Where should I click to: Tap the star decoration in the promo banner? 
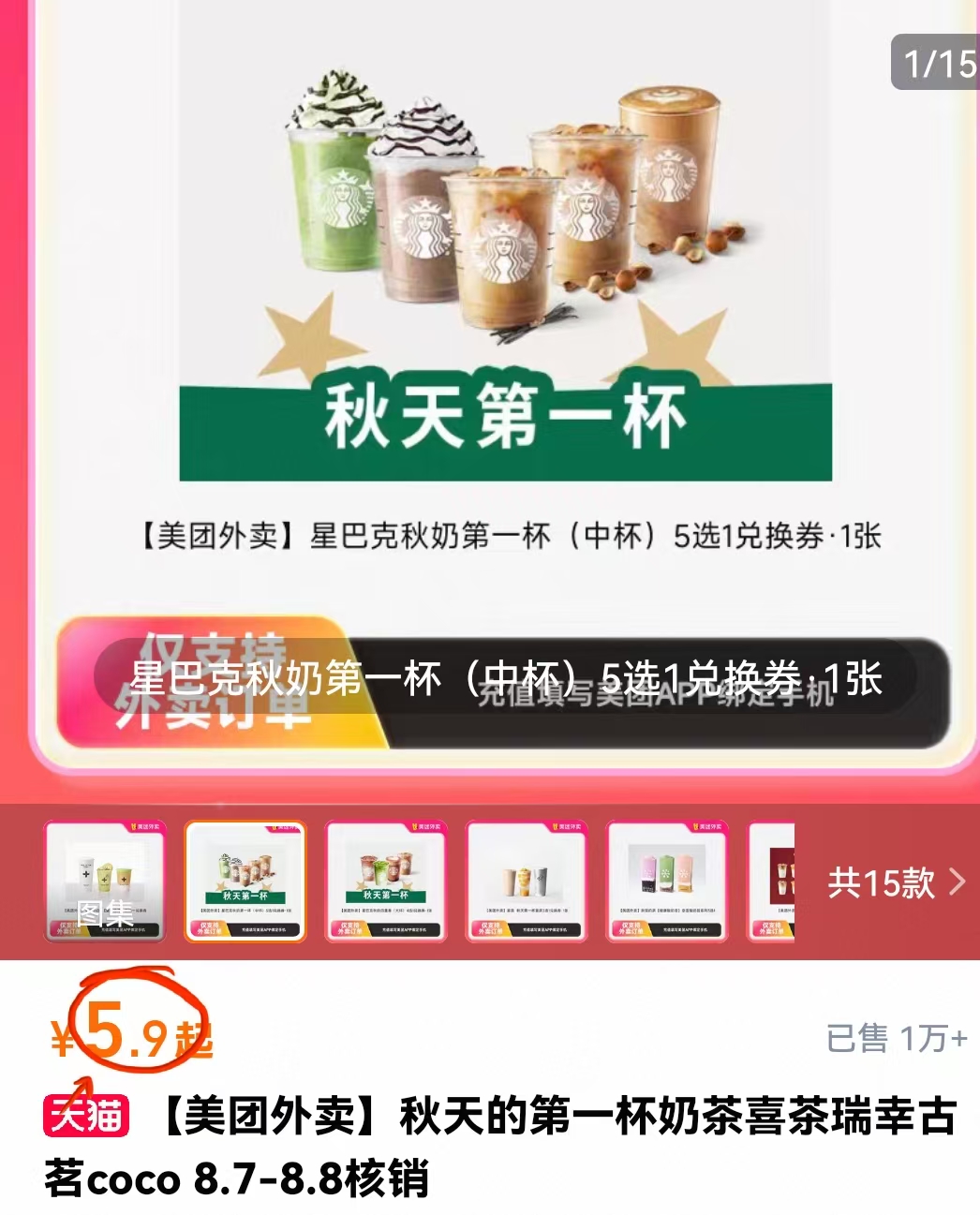(309, 337)
